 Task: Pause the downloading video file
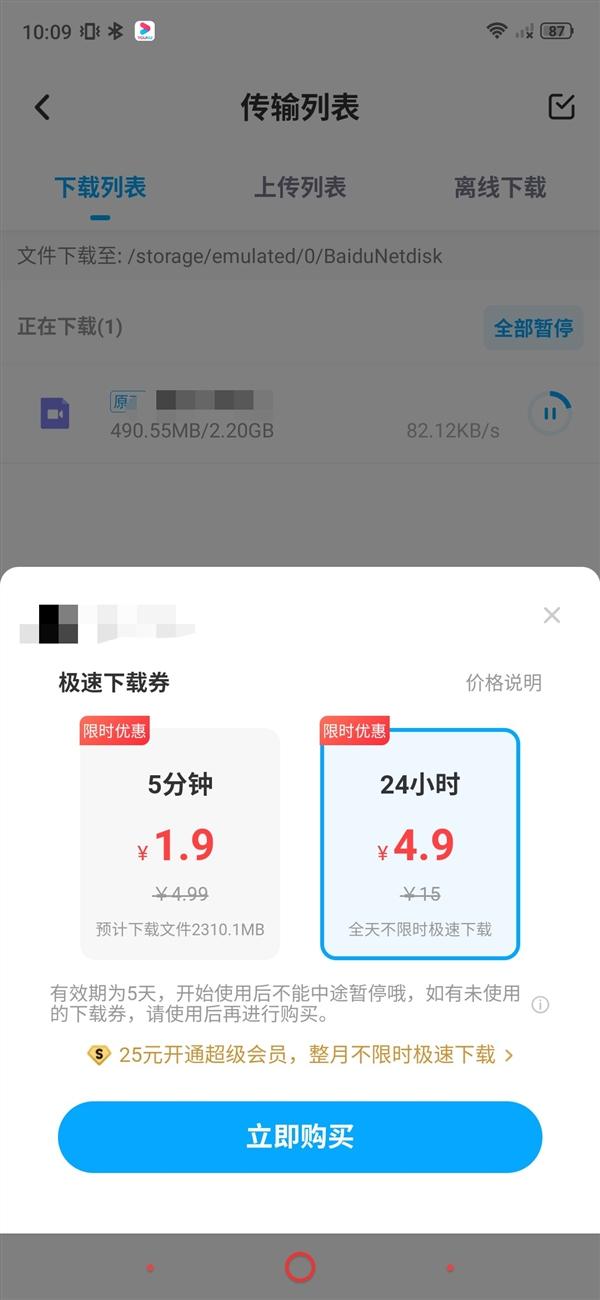550,413
